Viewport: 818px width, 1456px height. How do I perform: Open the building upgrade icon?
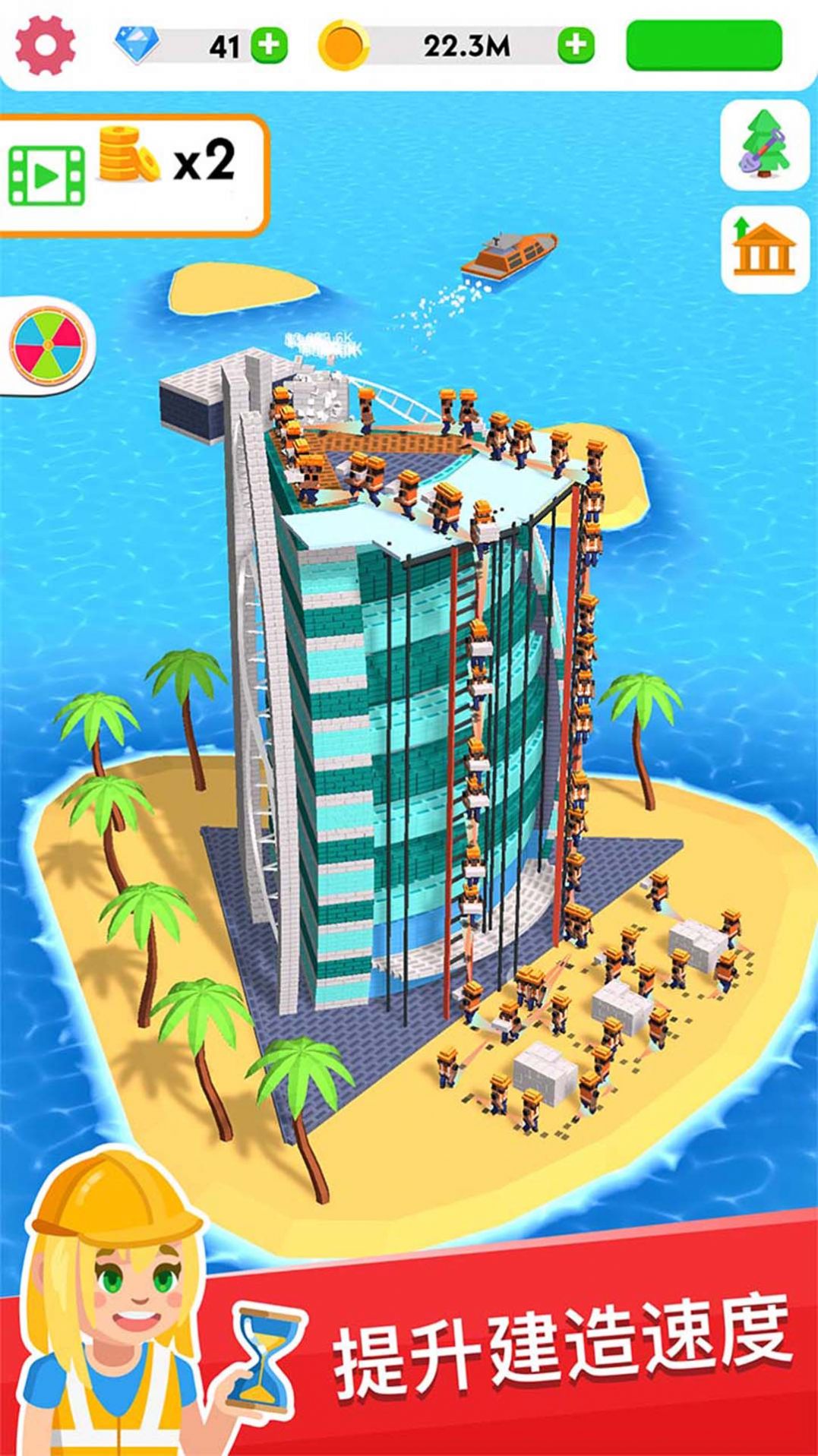click(765, 249)
